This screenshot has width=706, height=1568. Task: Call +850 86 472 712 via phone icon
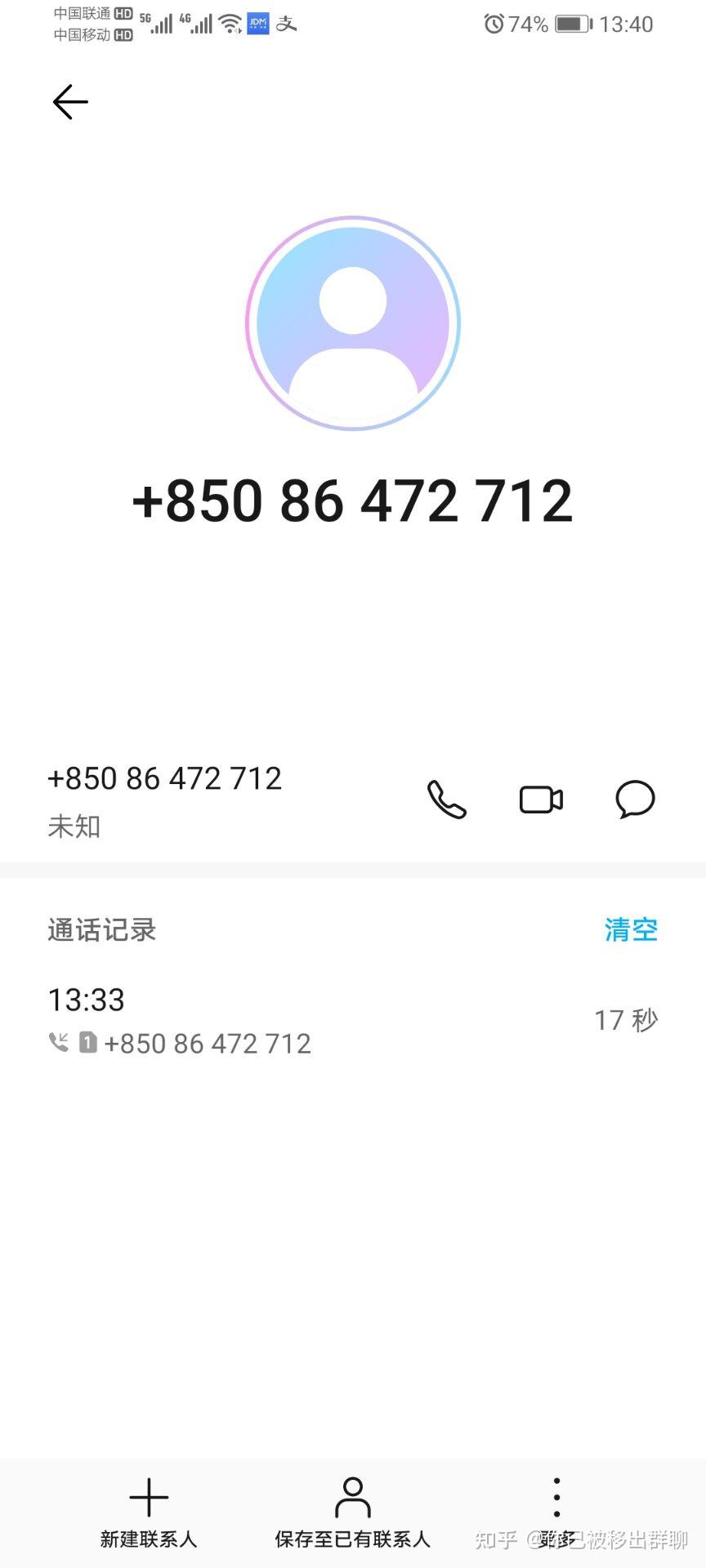447,800
